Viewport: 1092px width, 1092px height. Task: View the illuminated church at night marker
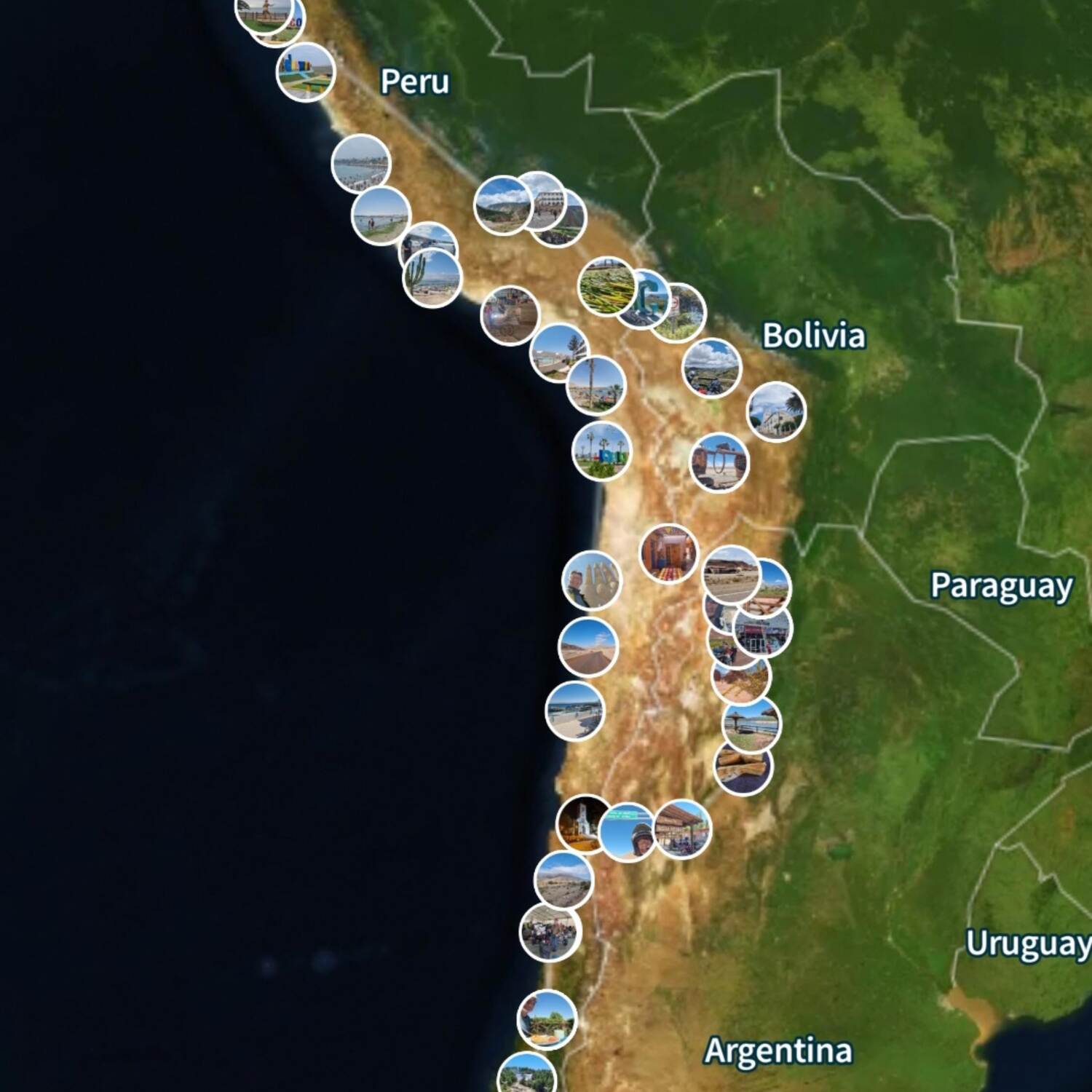point(582,823)
